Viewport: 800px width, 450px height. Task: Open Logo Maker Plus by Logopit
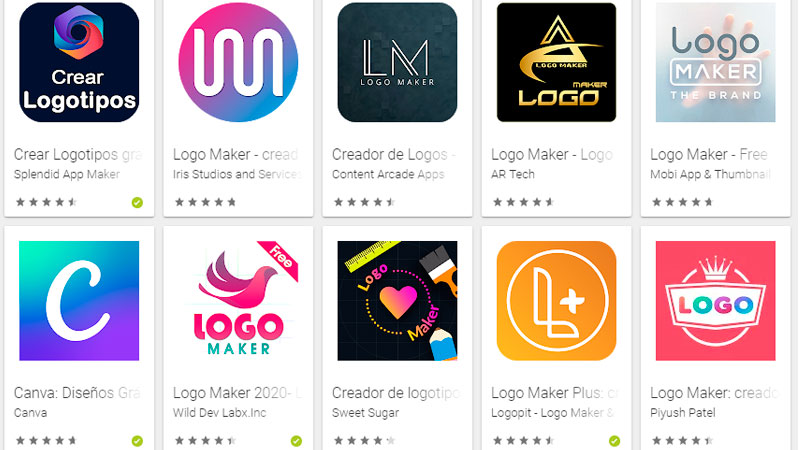[x=556, y=300]
